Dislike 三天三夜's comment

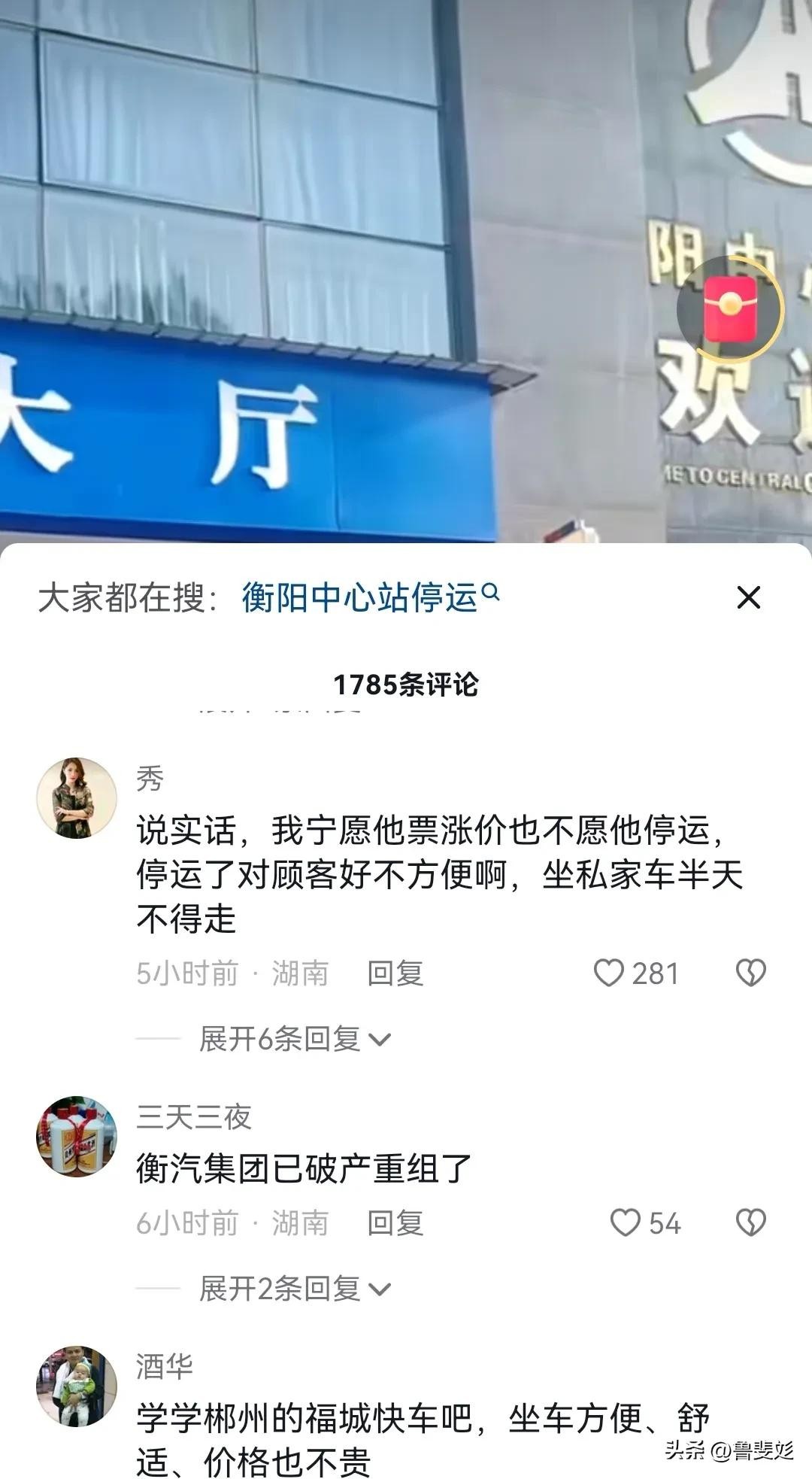[x=750, y=1222]
